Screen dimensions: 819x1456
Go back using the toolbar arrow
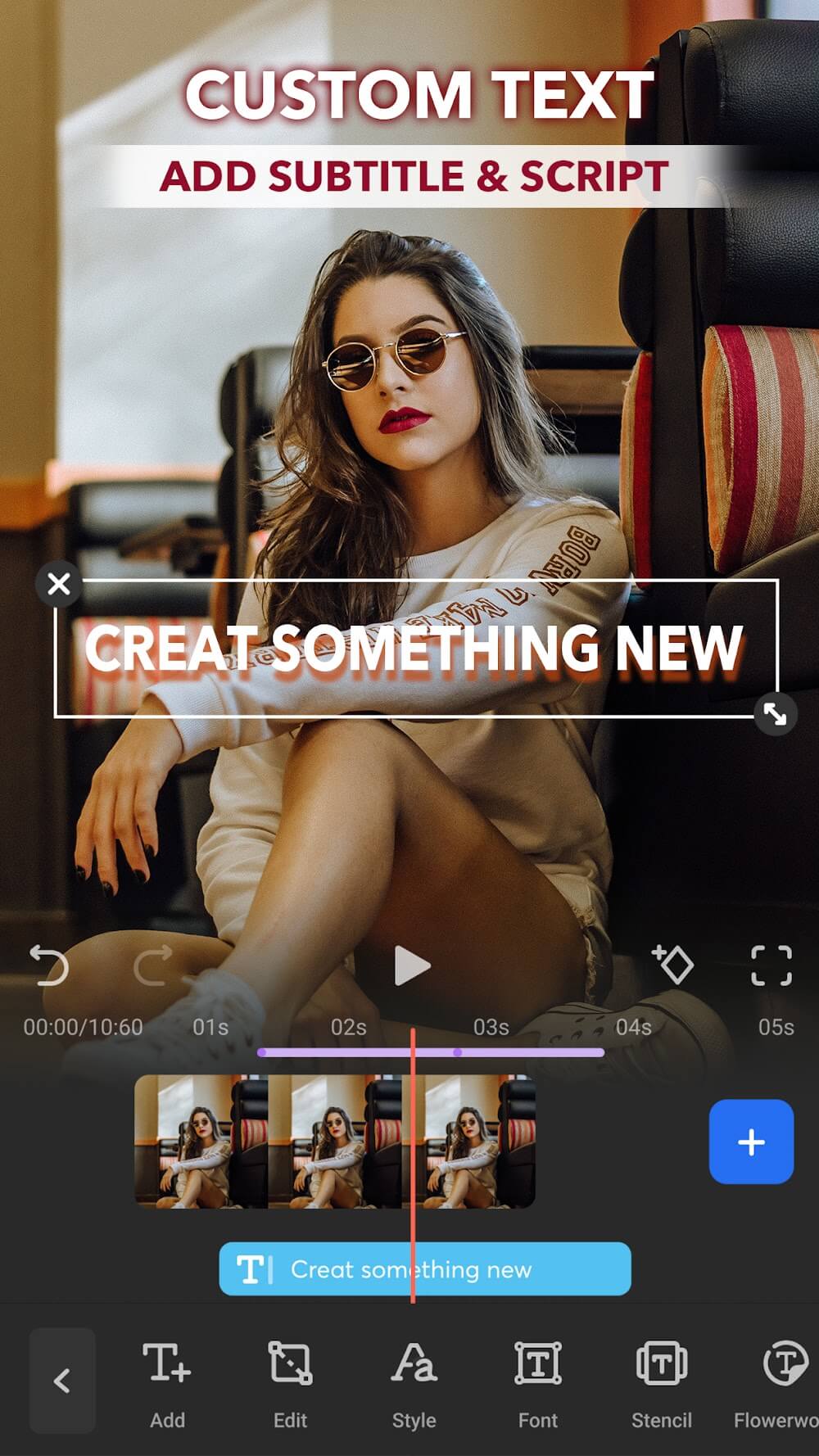[62, 1381]
